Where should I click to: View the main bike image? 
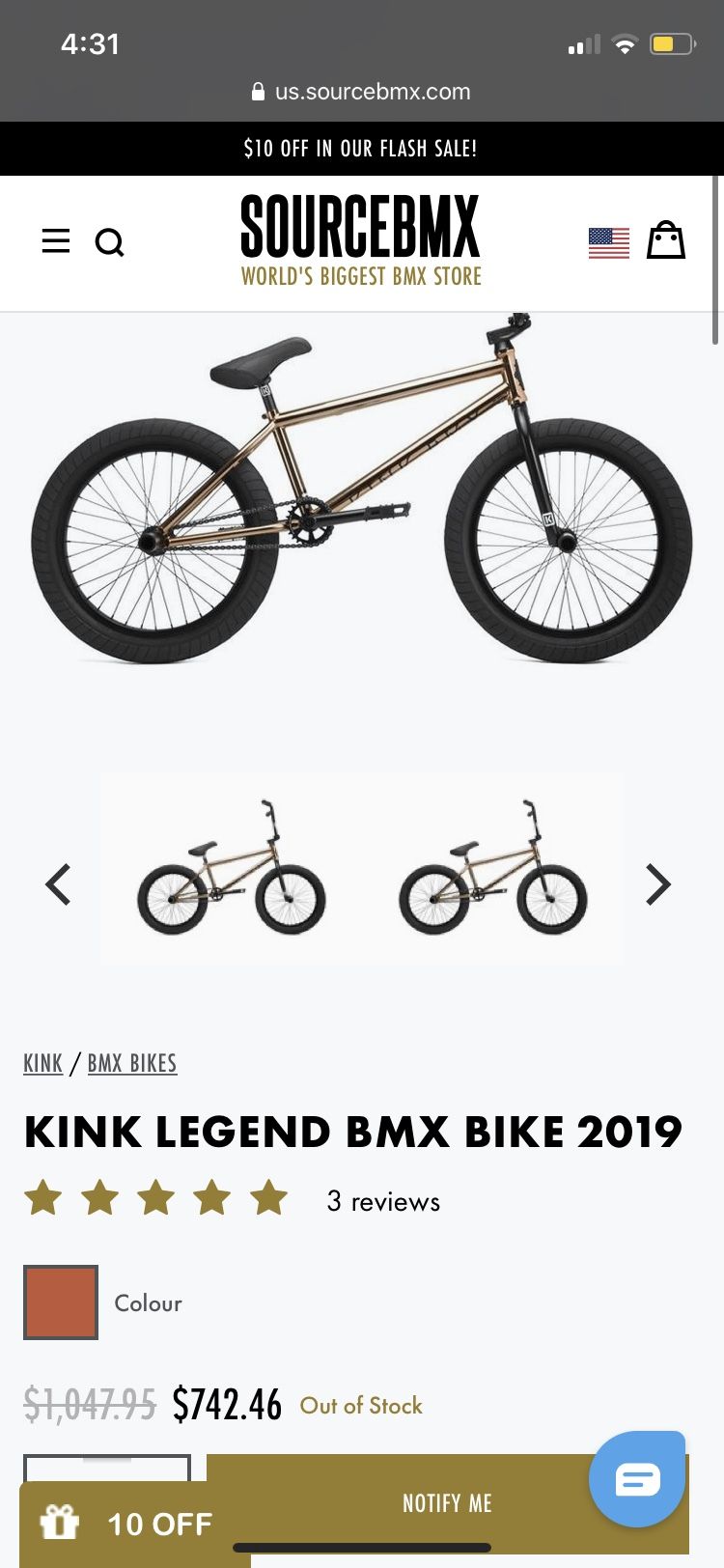tap(362, 489)
